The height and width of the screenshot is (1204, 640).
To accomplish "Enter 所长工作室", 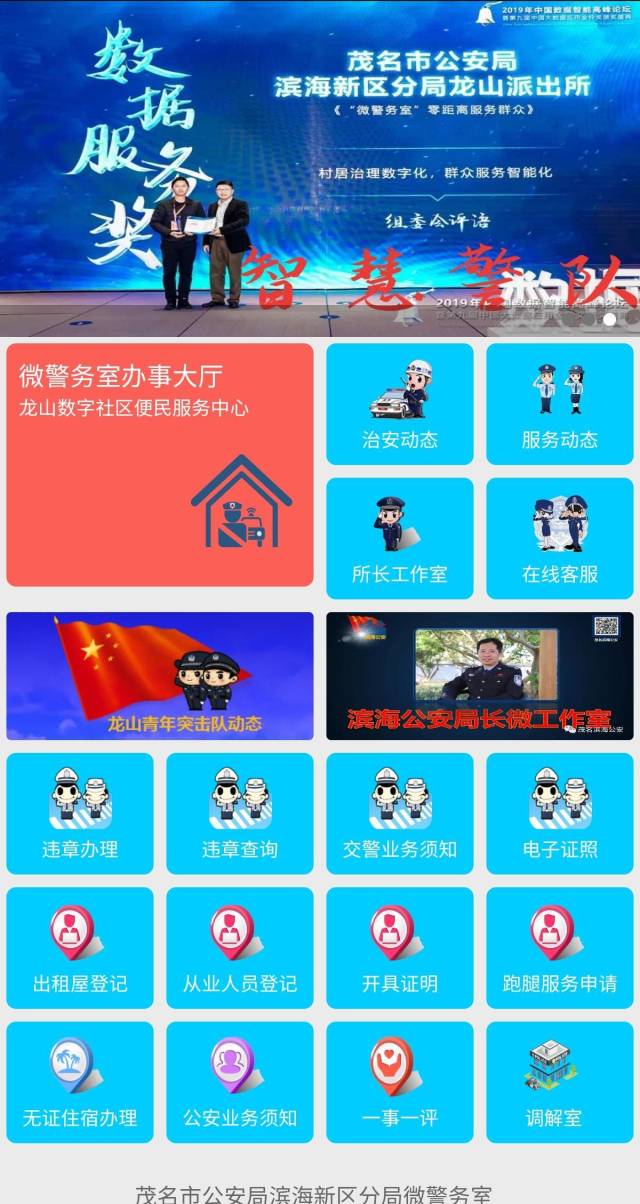I will 400,539.
